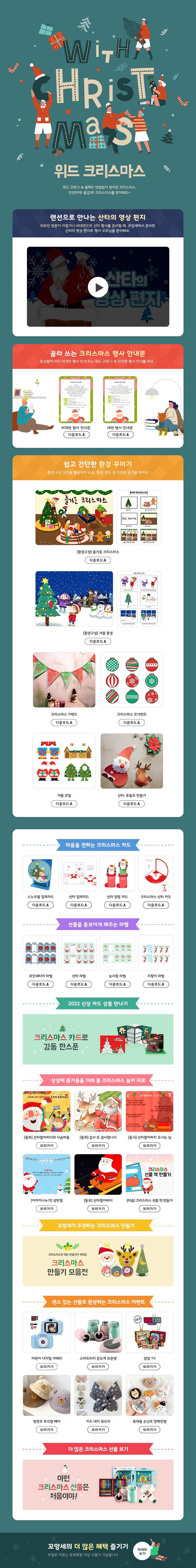Download the 포인세티아 라벨
This screenshot has height=1568, width=196.
[x=40, y=984]
